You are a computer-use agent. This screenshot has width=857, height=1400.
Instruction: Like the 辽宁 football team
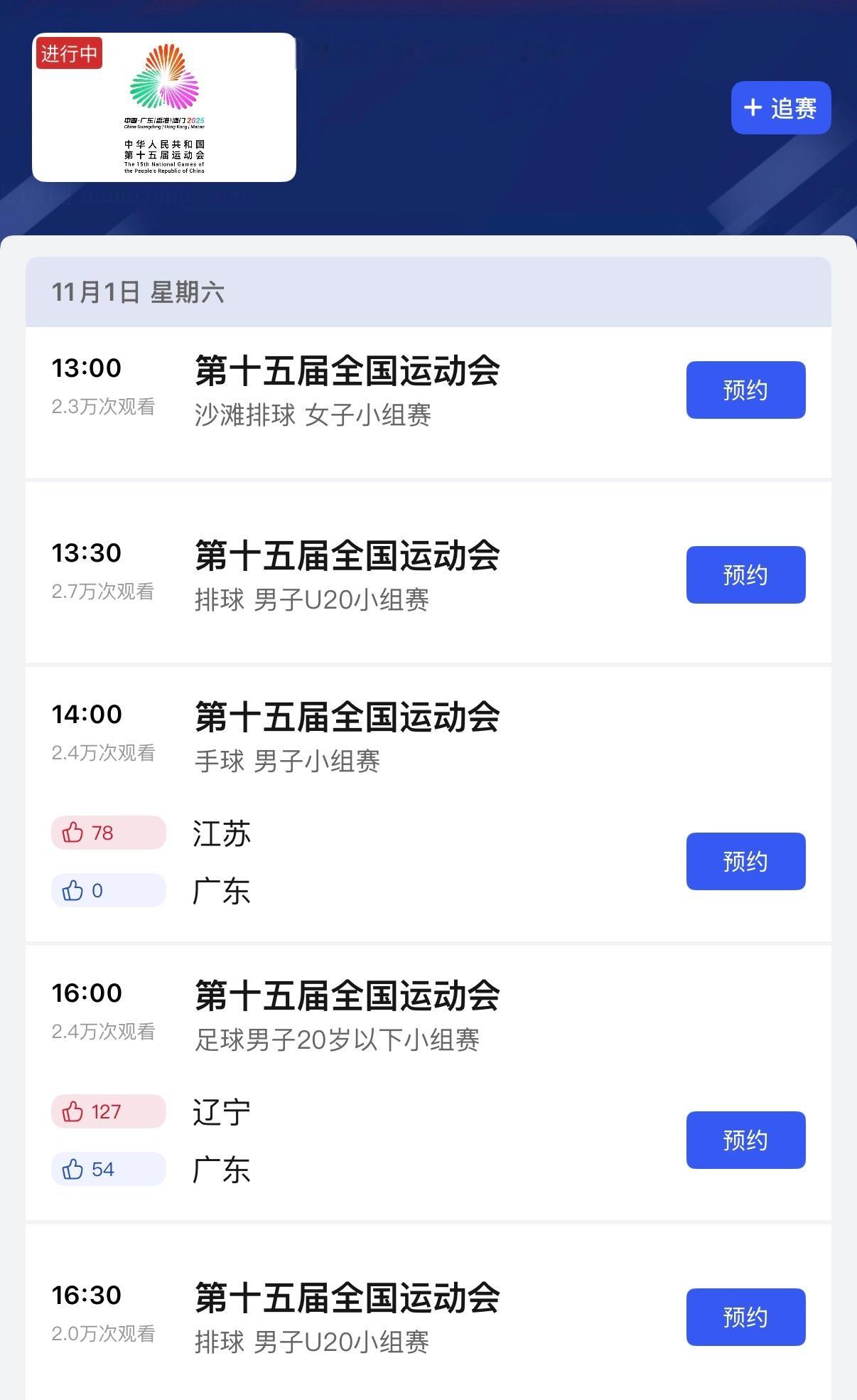pos(107,1111)
